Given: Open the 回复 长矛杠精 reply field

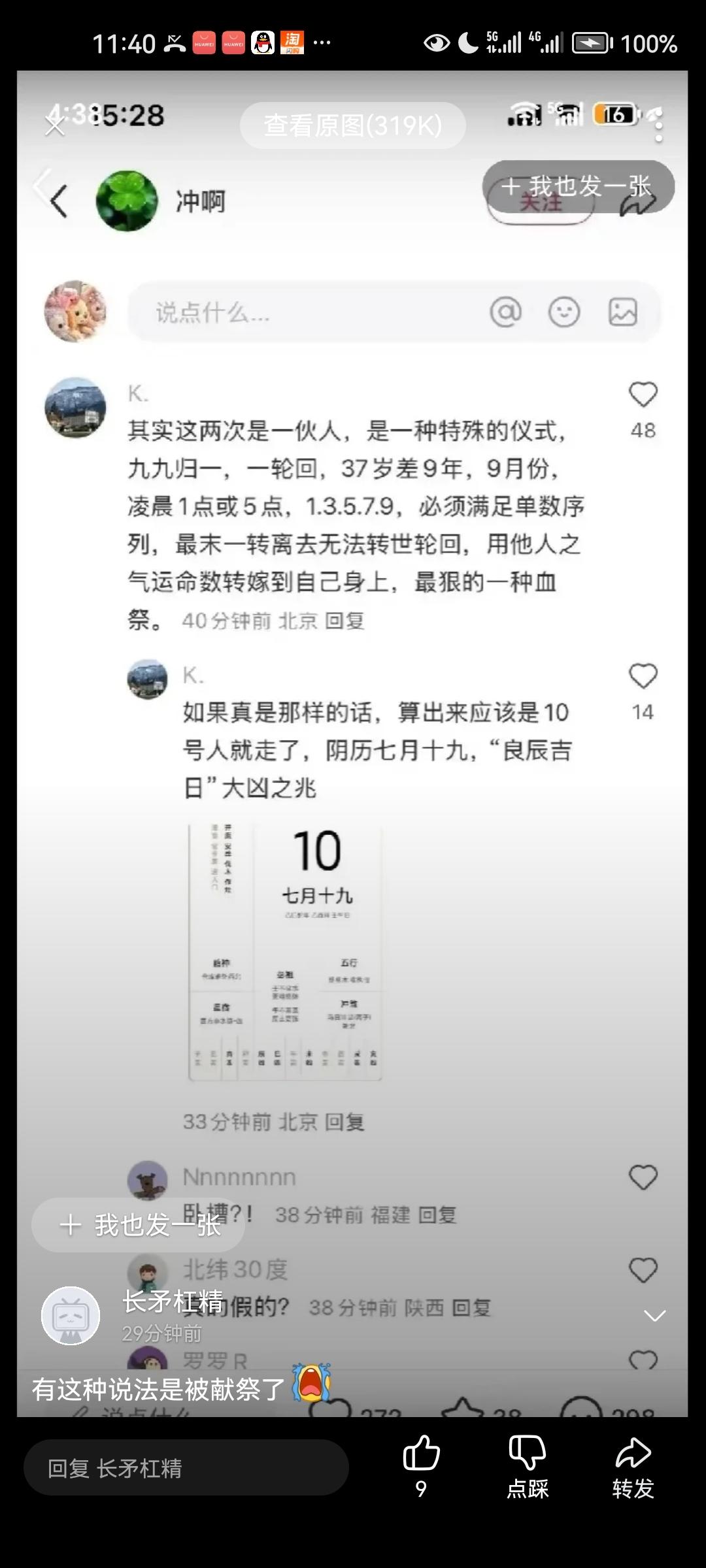Looking at the screenshot, I should point(186,1468).
